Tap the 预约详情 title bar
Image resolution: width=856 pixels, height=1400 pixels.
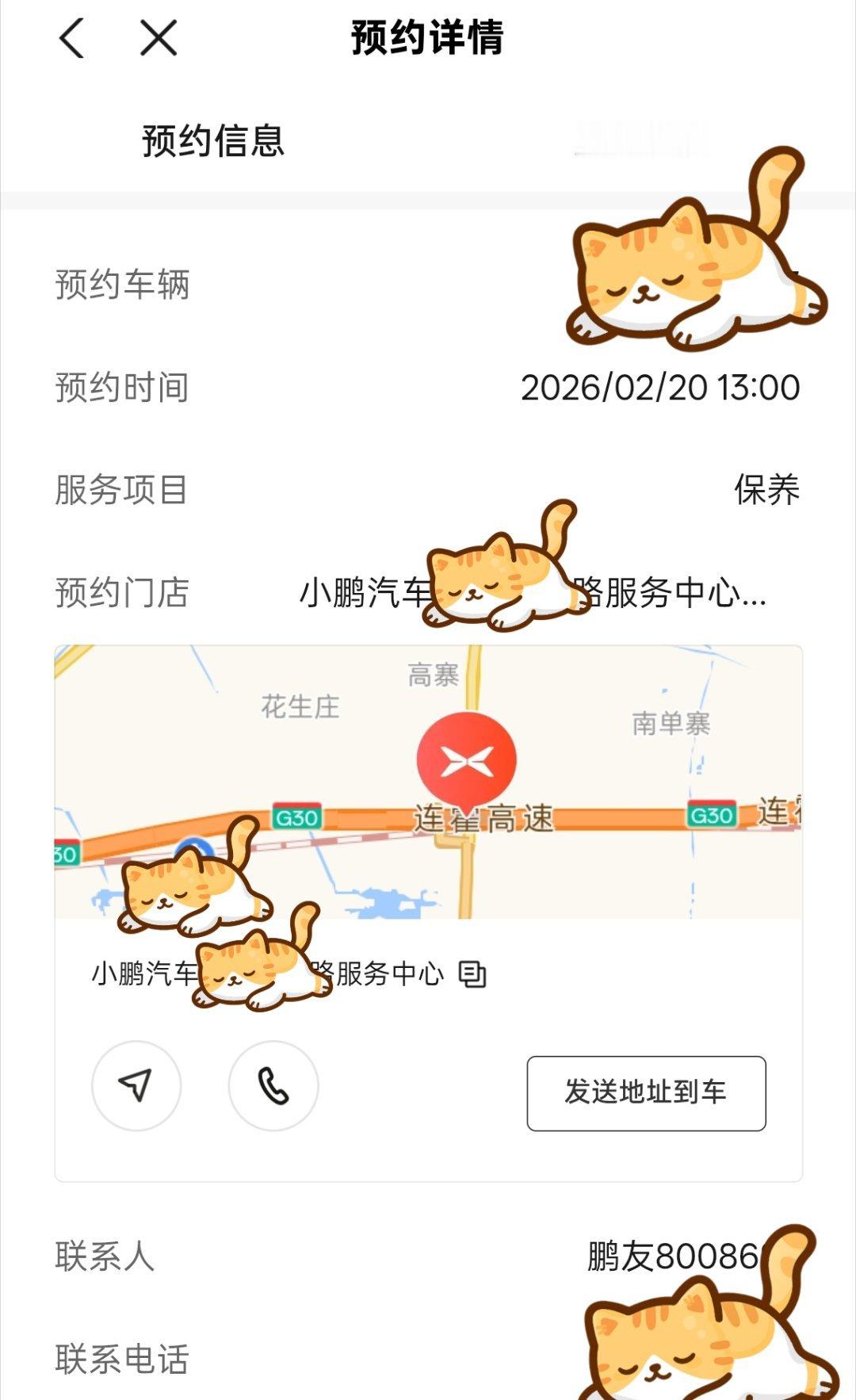pyautogui.click(x=428, y=37)
